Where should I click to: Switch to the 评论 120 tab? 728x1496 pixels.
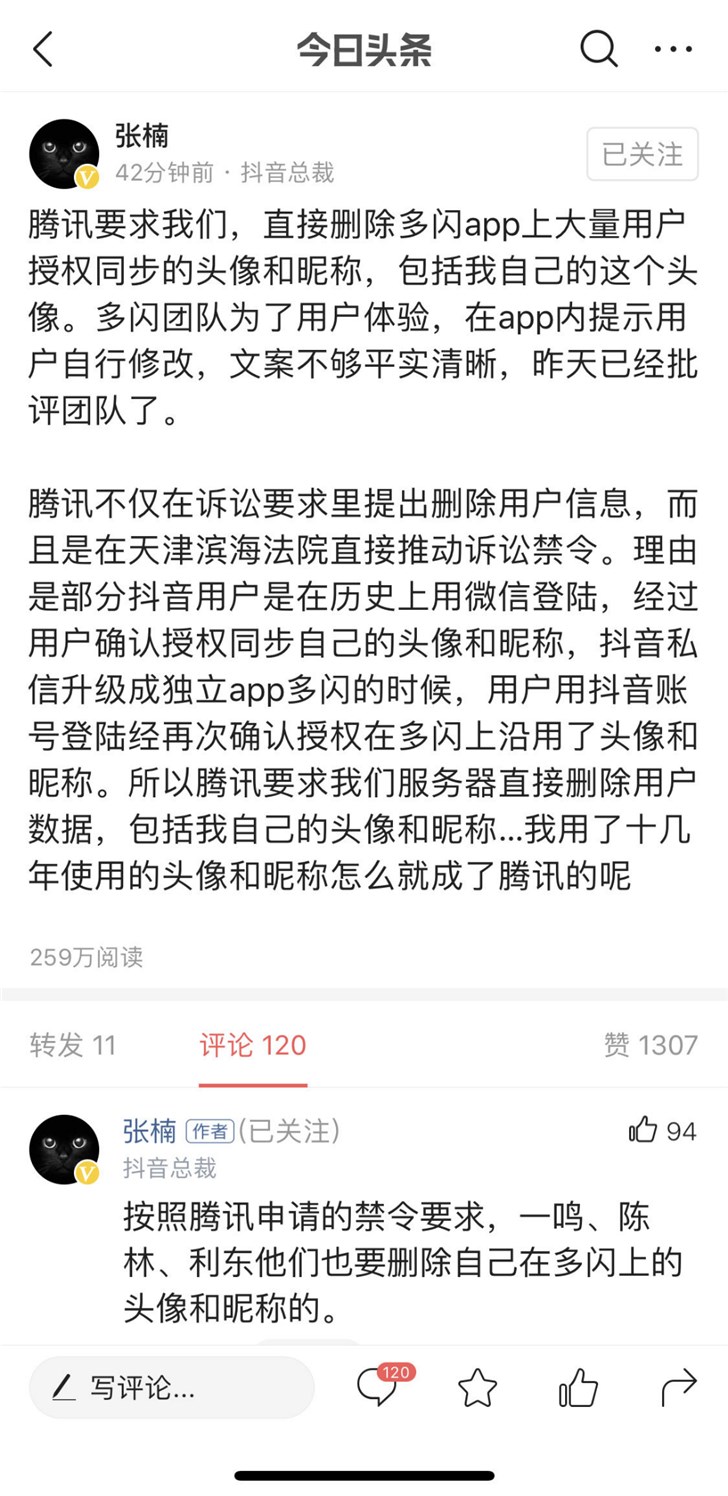tap(252, 1045)
